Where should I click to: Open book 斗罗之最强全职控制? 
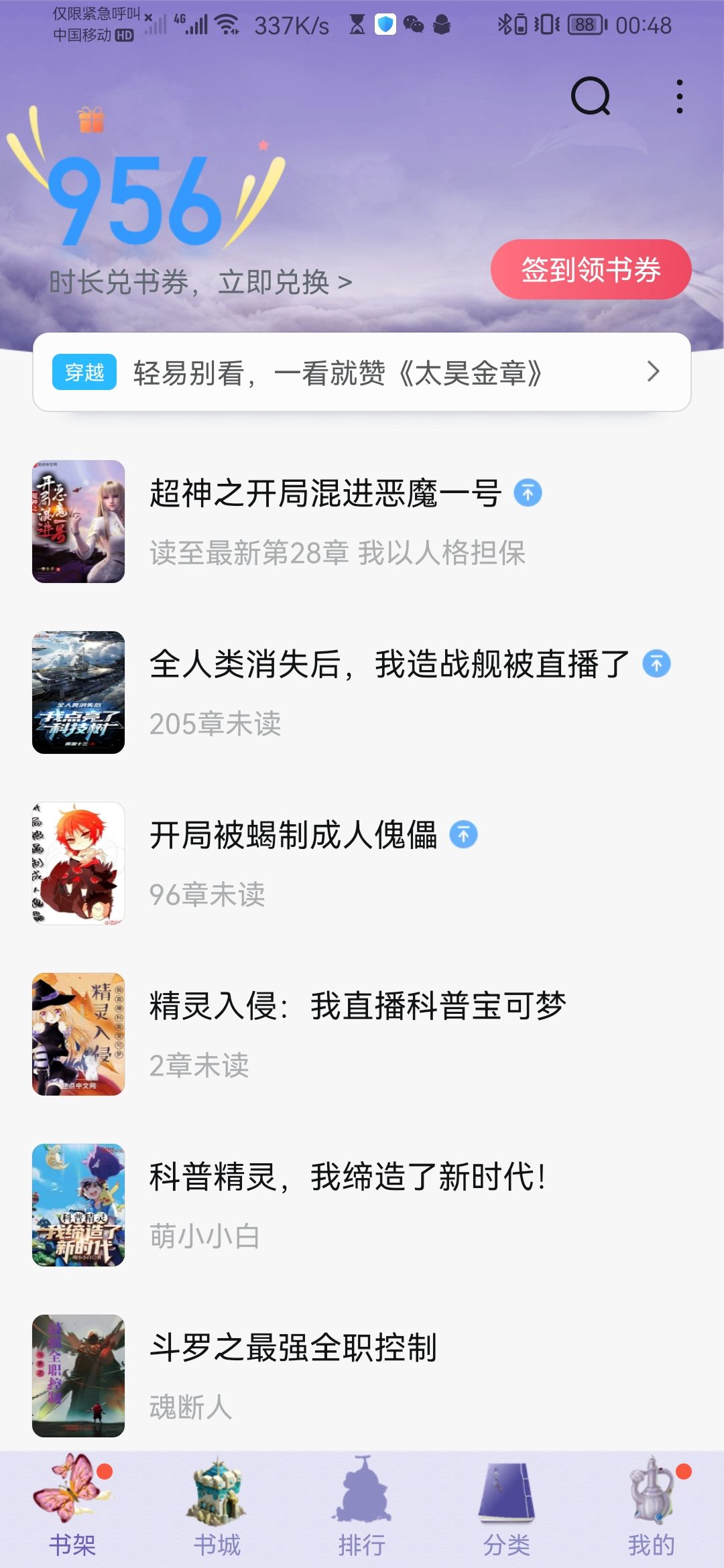click(x=293, y=1348)
